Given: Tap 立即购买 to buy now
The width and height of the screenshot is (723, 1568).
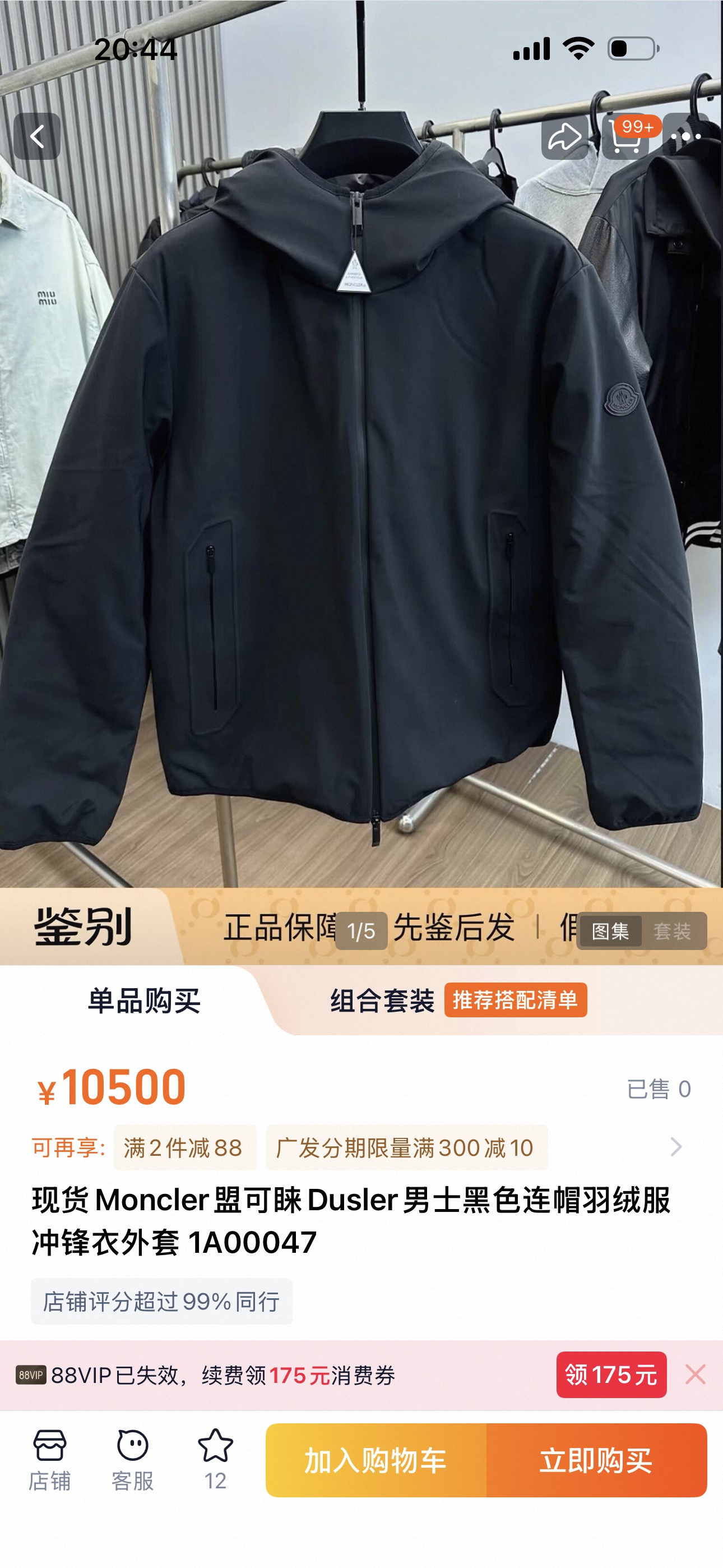Looking at the screenshot, I should click(596, 1461).
